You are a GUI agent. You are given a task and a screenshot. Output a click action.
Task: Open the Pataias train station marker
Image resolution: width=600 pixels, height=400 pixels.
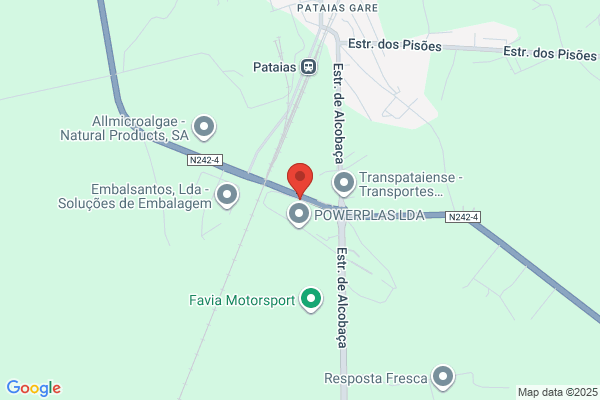pyautogui.click(x=308, y=67)
